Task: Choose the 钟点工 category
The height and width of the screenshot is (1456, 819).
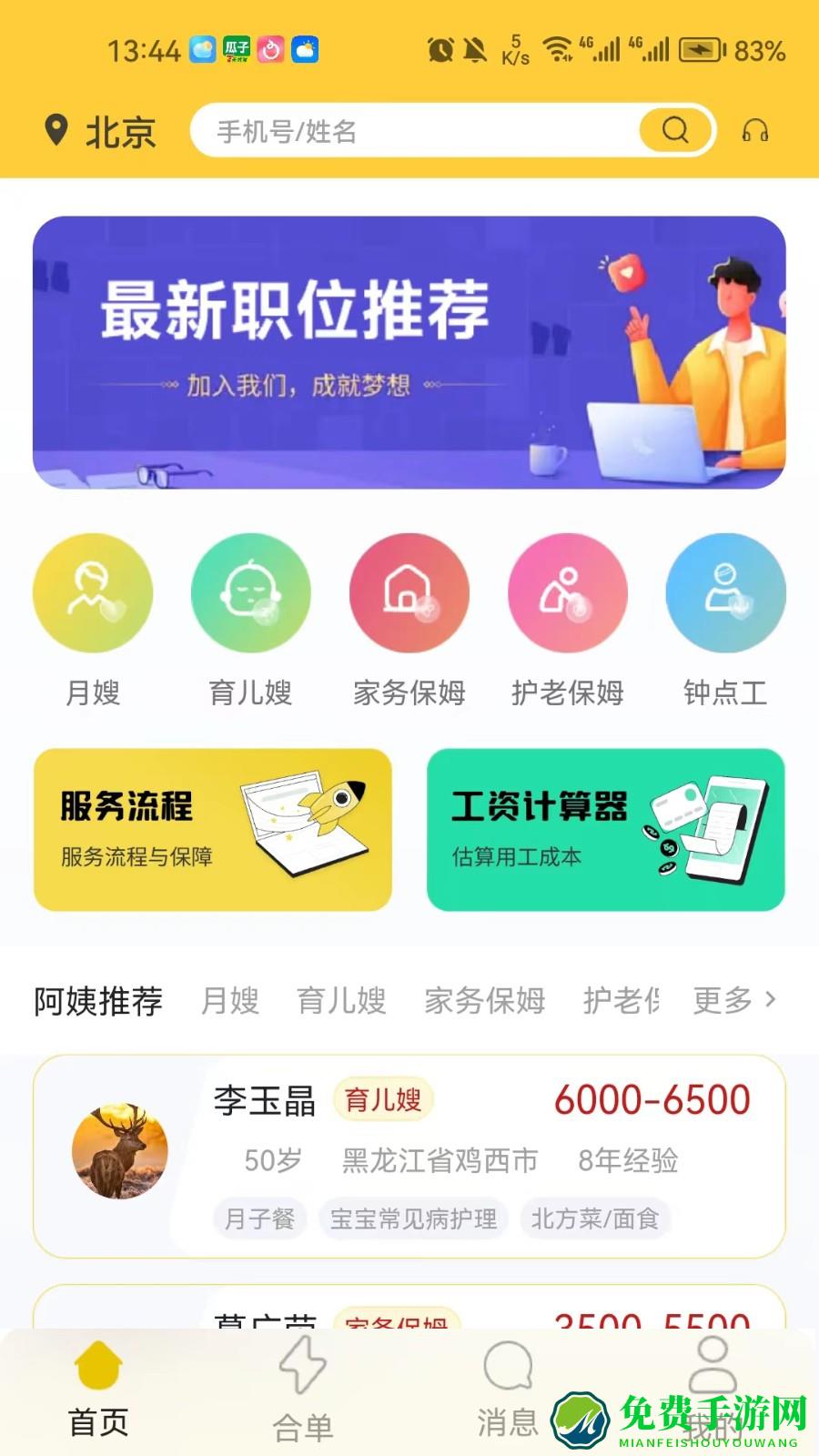Action: (725, 593)
